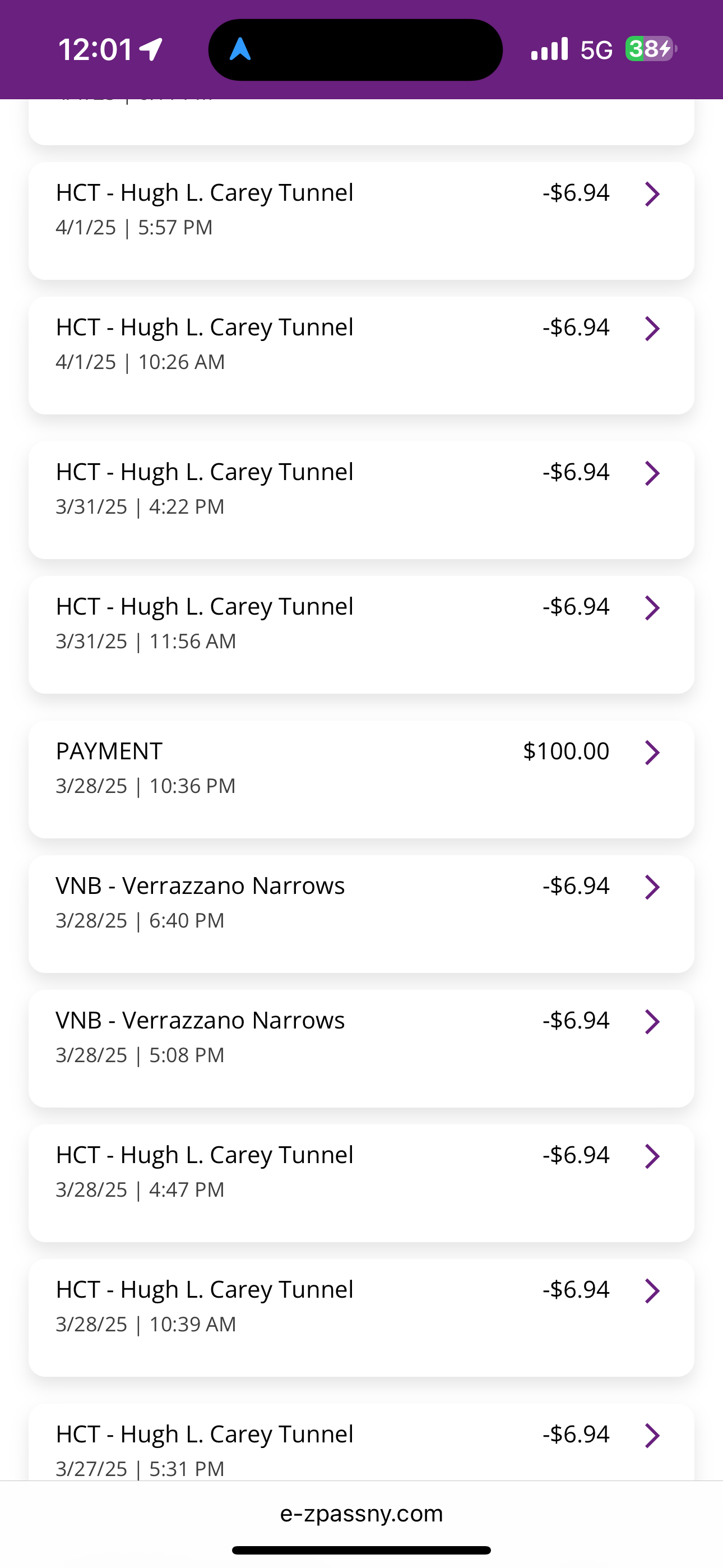Open the 3/27/25 5:31 PM HCT toll

(361, 1442)
